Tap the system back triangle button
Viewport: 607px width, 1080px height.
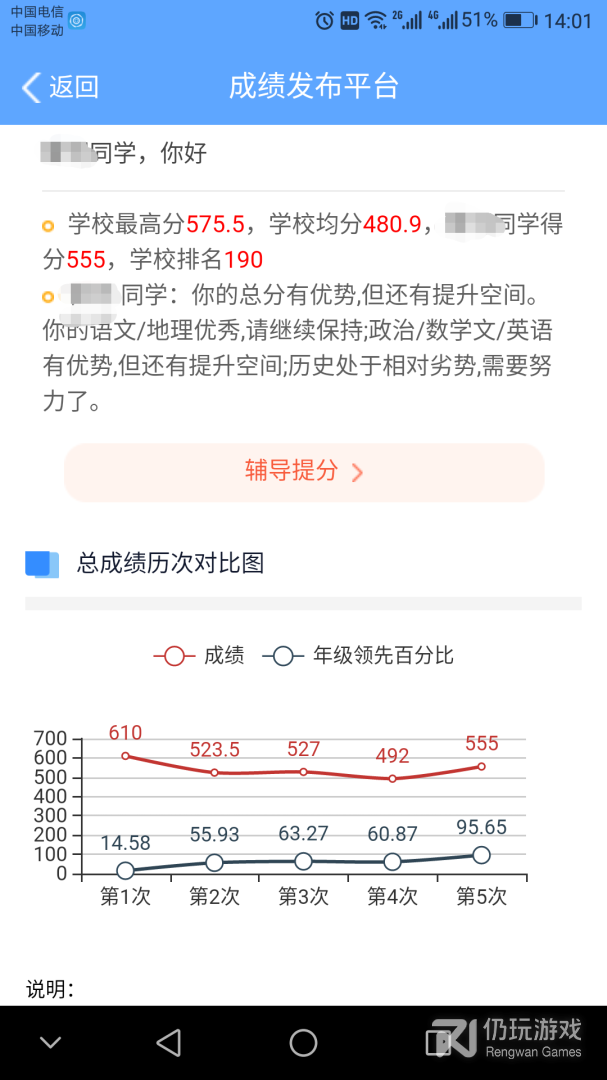click(x=169, y=1043)
